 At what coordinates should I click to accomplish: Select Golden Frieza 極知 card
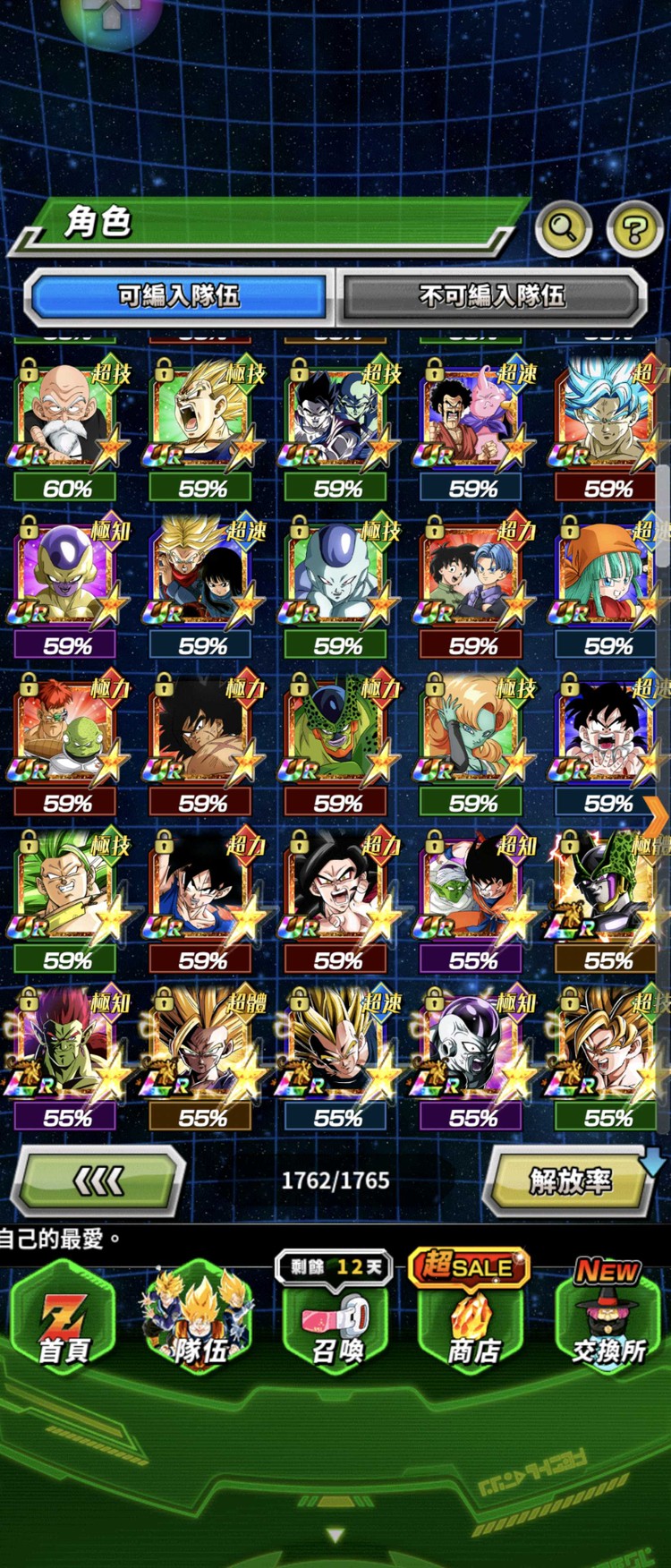pyautogui.click(x=68, y=576)
